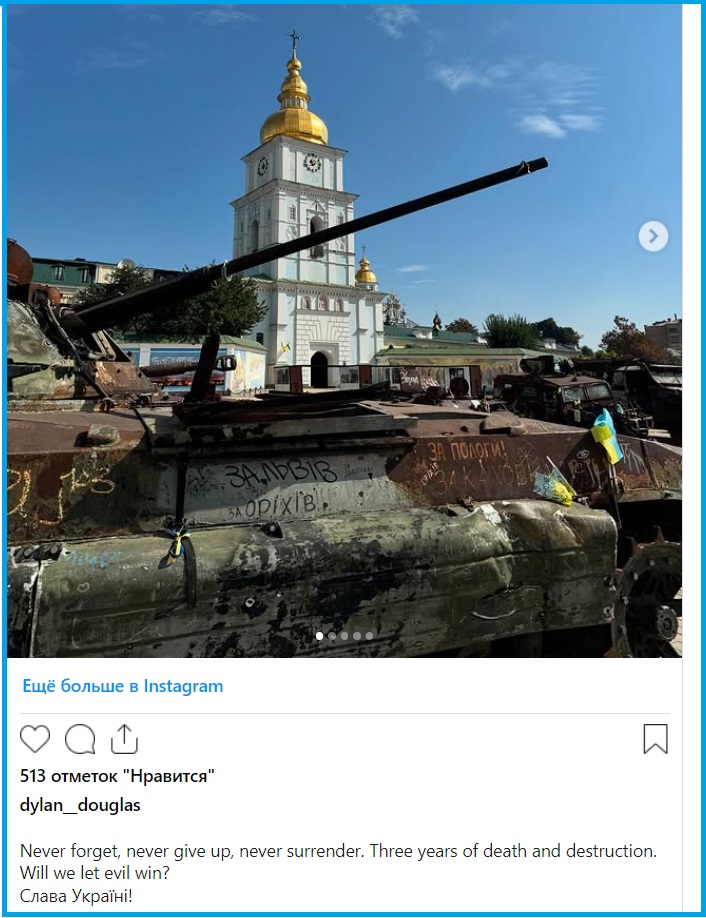Screen dimensions: 706x918
Task: Share this Instagram post
Action: 124,739
